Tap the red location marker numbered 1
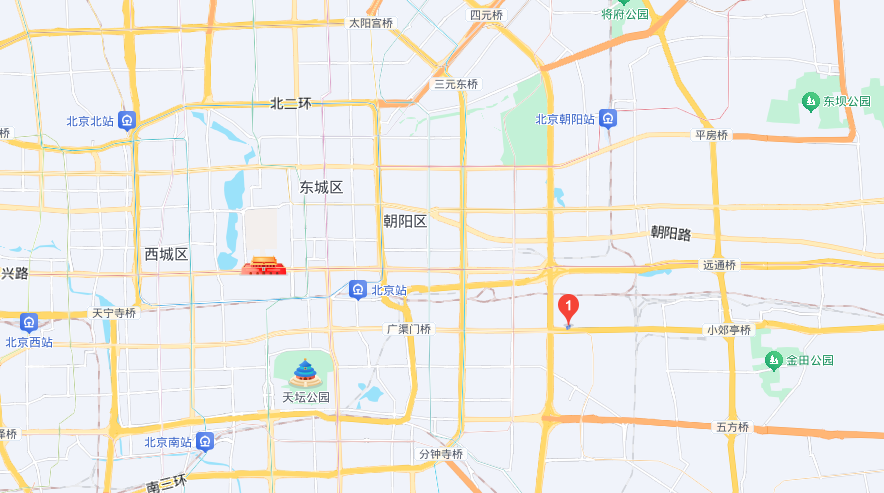The width and height of the screenshot is (884, 493). (568, 308)
